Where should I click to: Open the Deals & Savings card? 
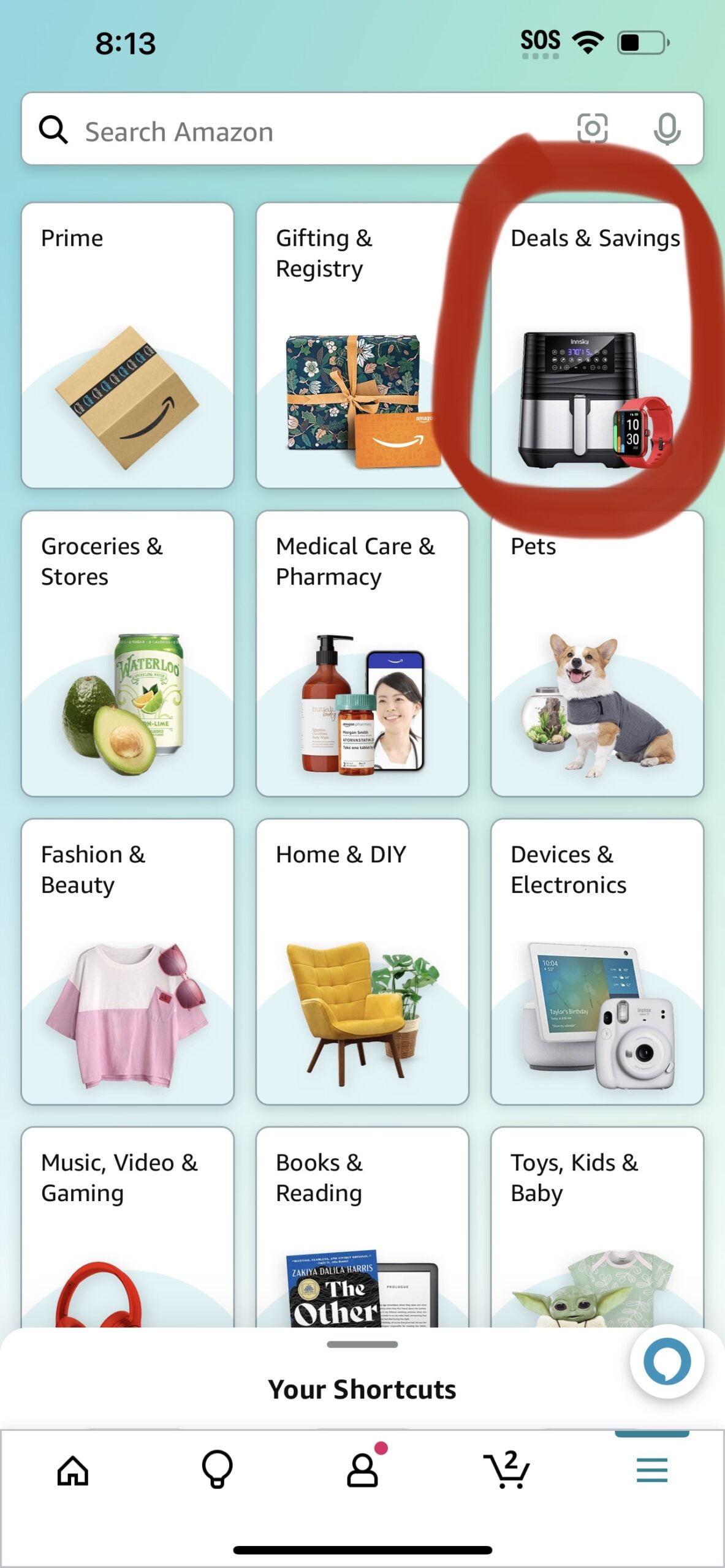coord(596,345)
